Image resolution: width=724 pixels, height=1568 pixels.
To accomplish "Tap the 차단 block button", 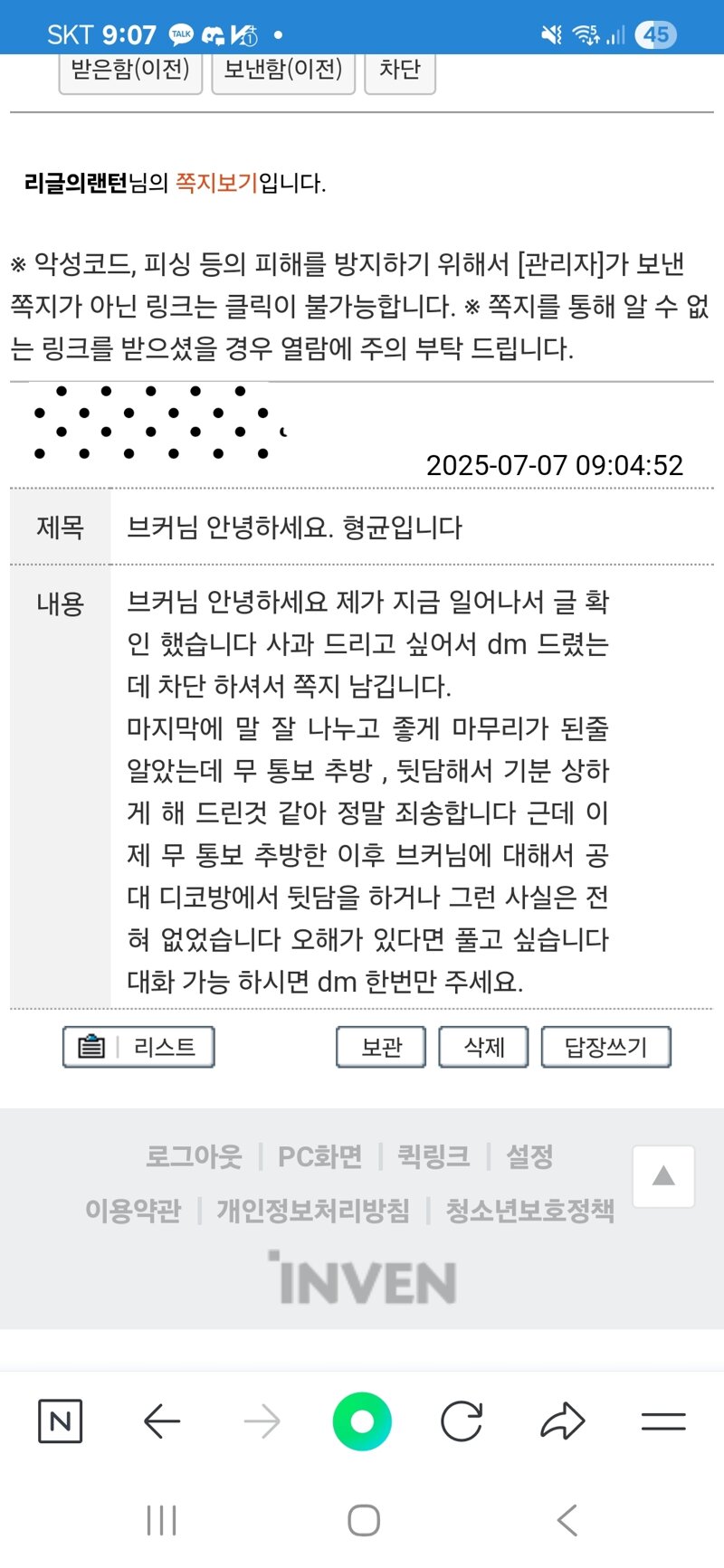I will (400, 72).
